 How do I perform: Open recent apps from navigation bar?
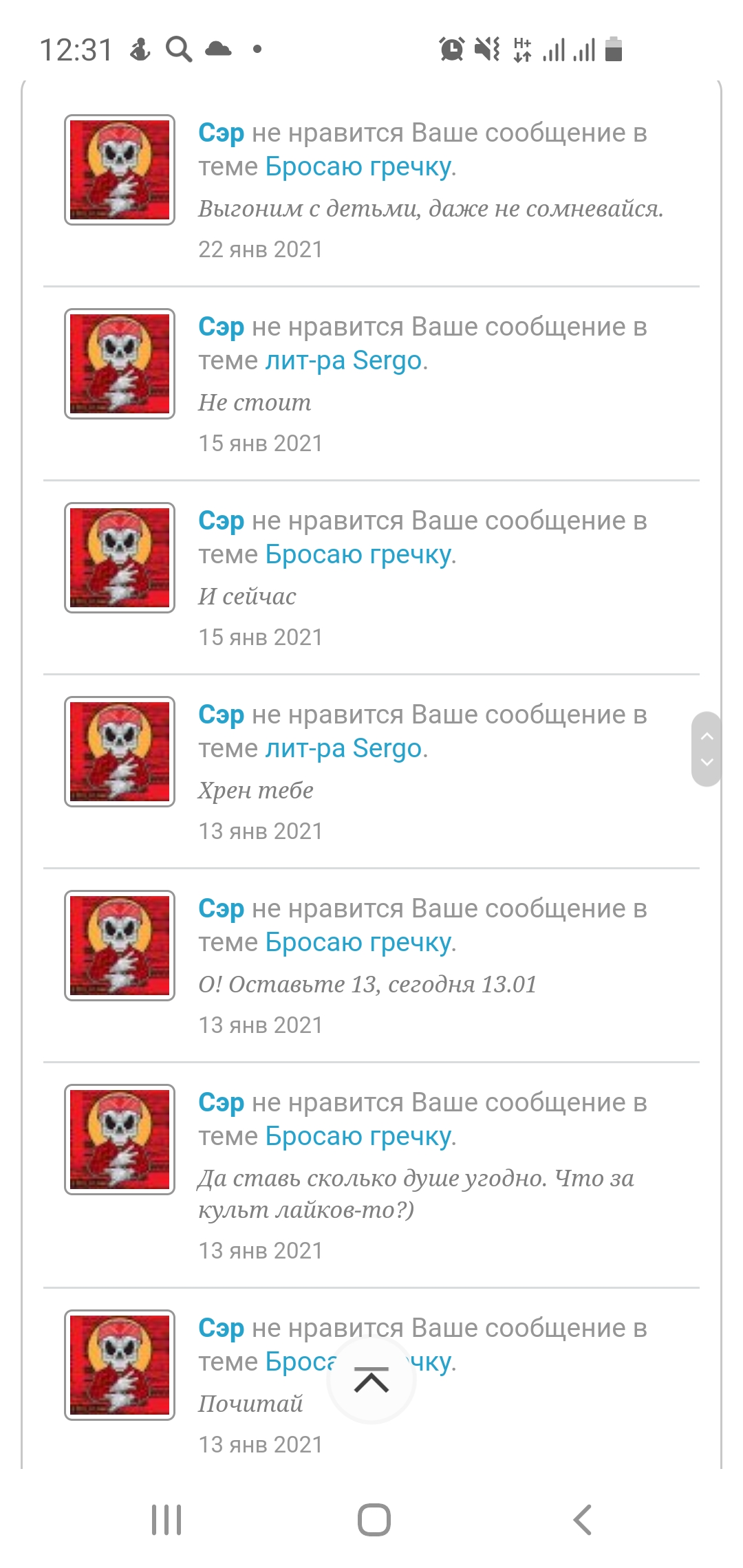166,1520
